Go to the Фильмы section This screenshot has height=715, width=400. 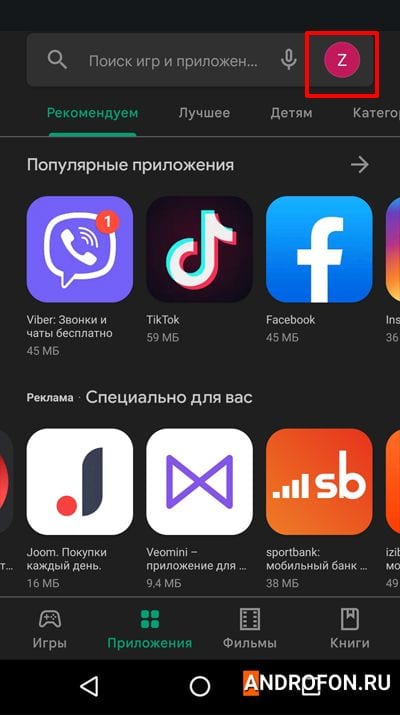point(249,629)
